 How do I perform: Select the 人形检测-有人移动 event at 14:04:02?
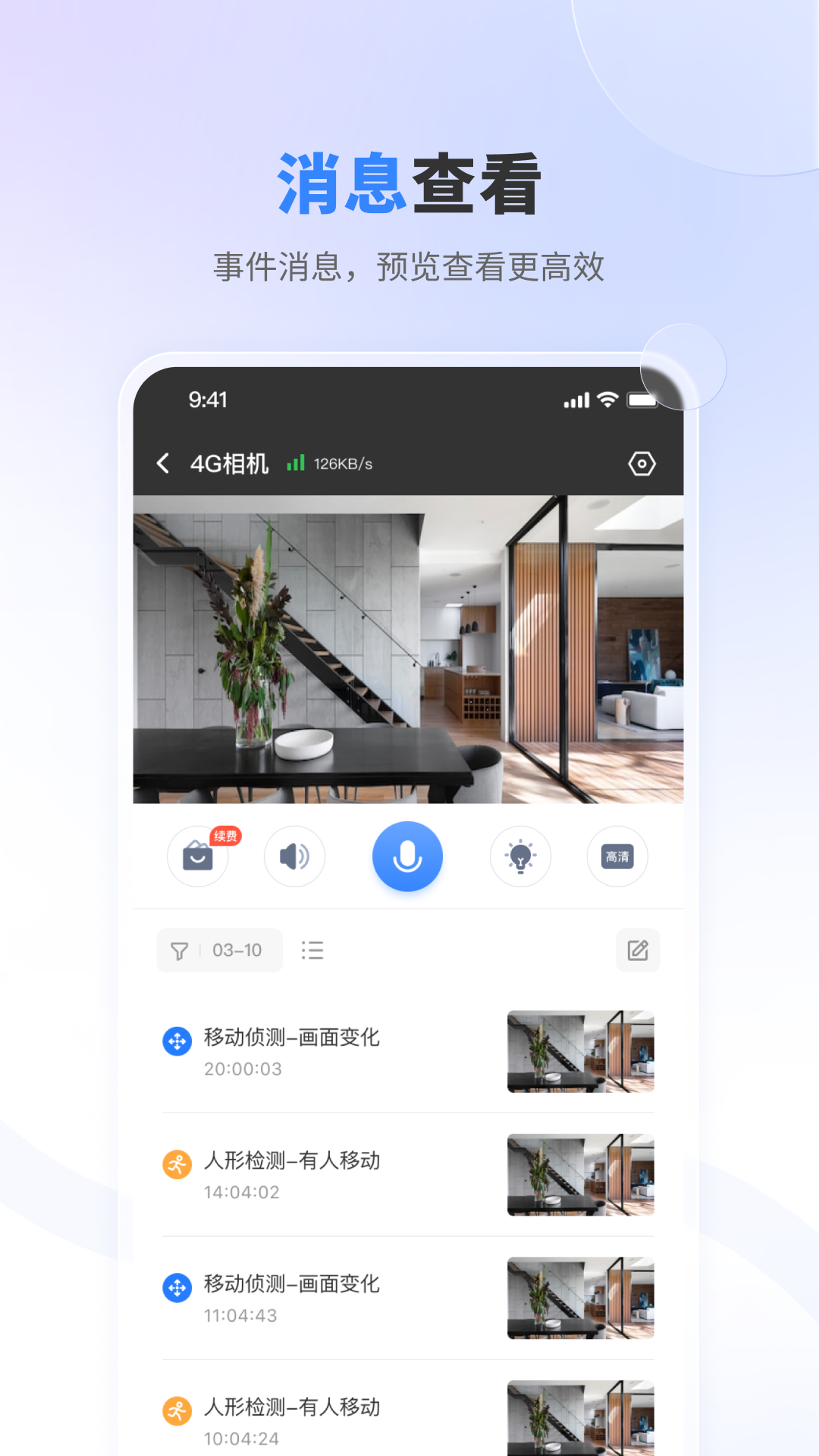pos(293,1162)
